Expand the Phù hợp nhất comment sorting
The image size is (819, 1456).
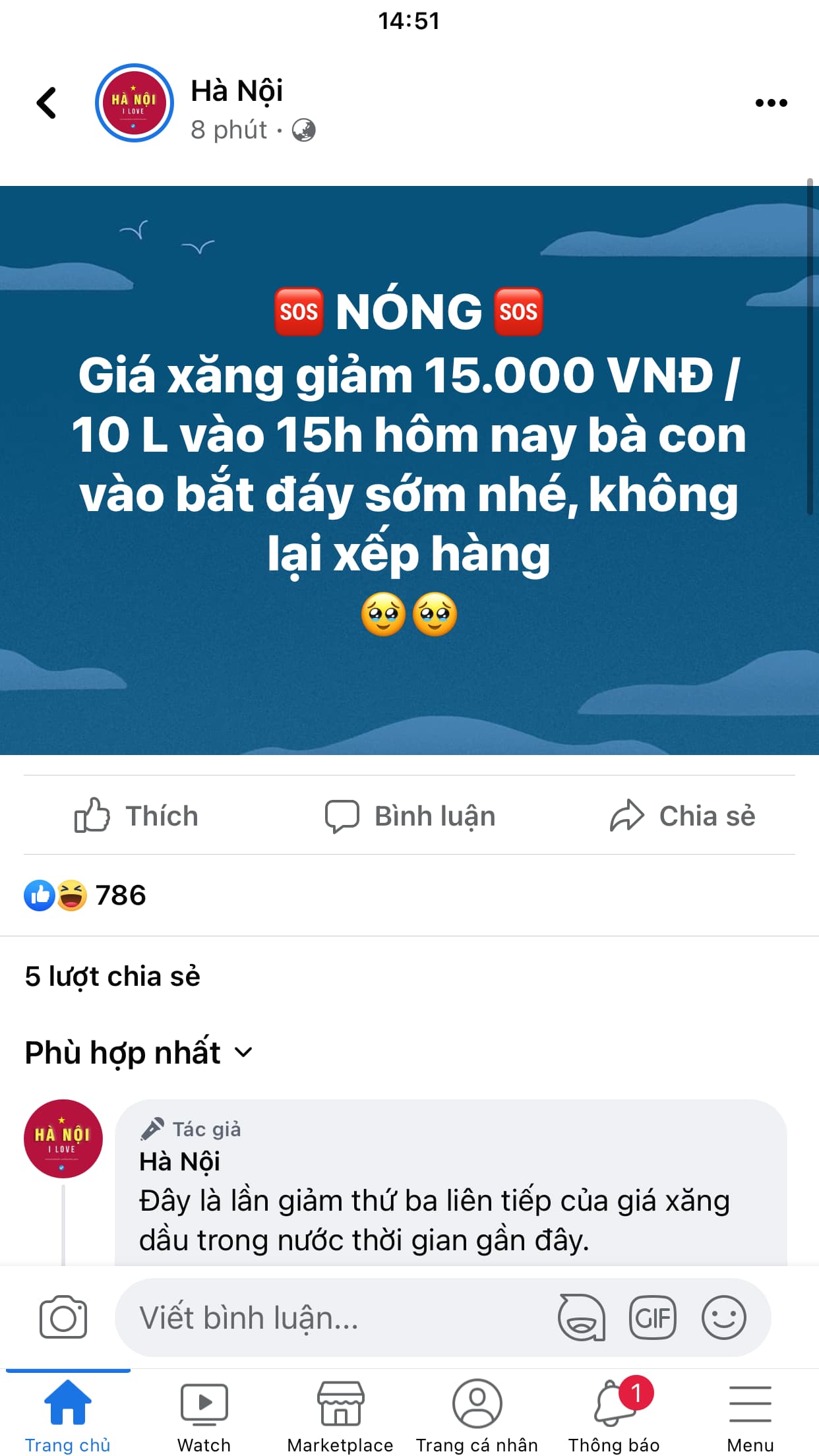pyautogui.click(x=138, y=1052)
